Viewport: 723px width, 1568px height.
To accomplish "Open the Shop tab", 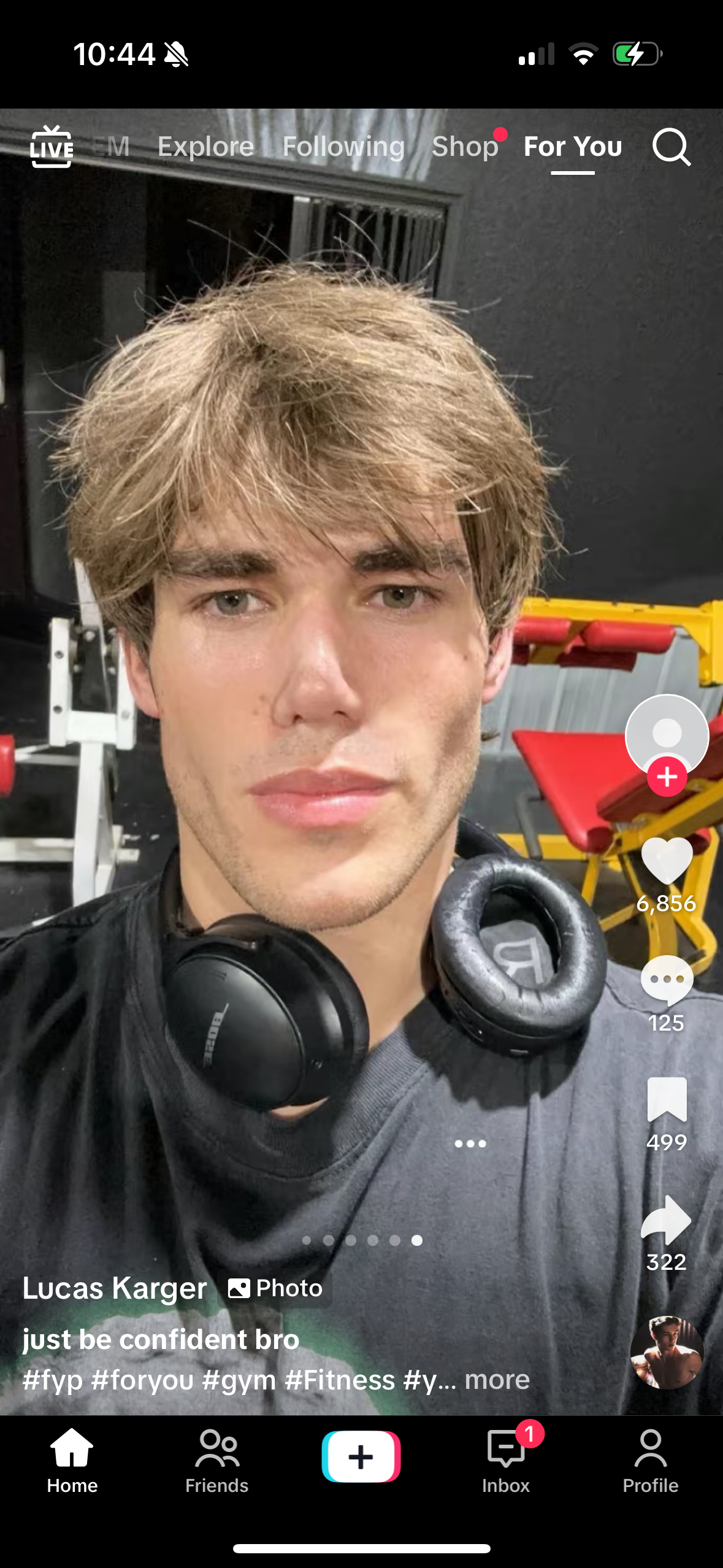I will [465, 147].
